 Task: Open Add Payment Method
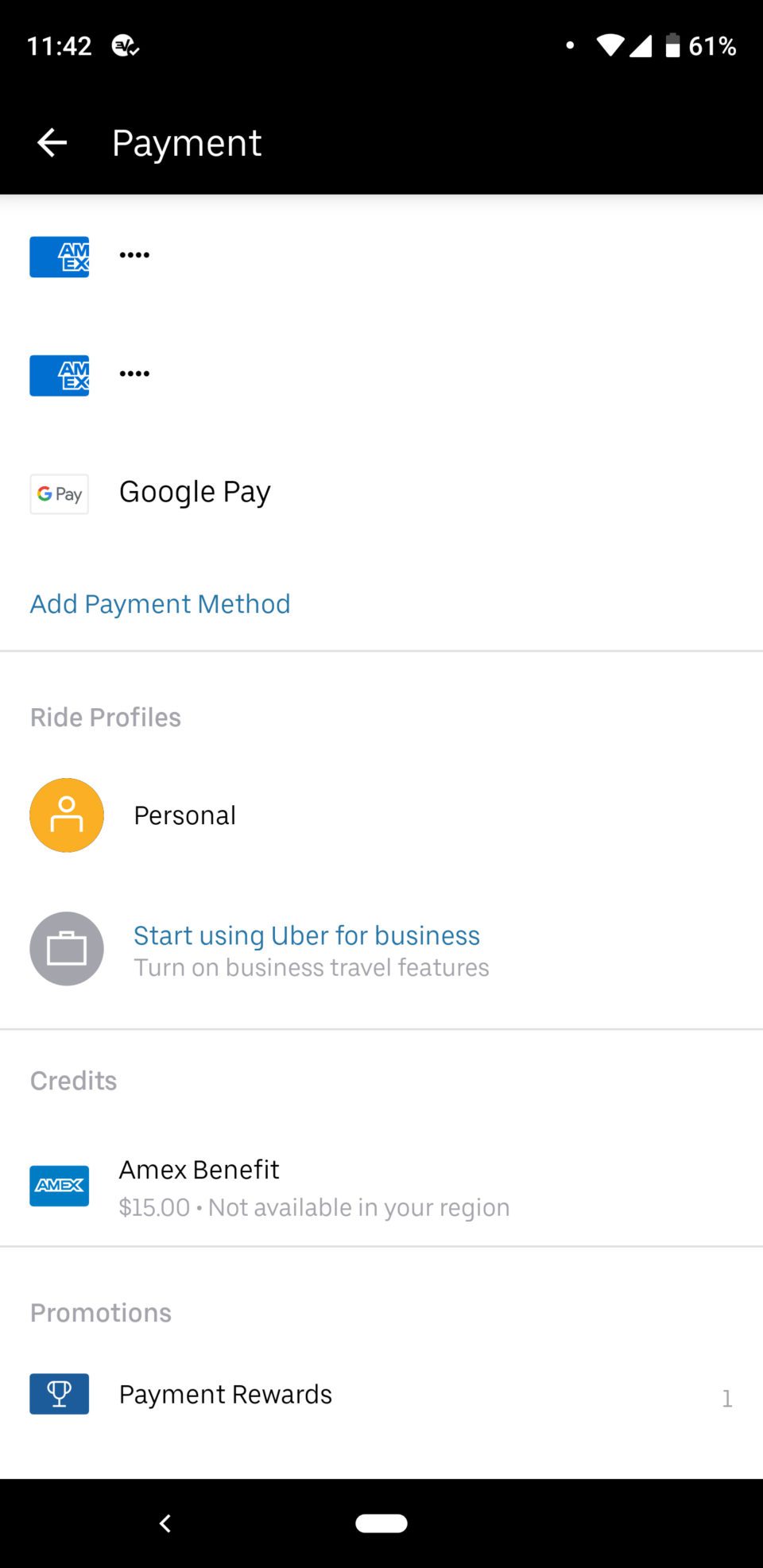click(x=160, y=604)
